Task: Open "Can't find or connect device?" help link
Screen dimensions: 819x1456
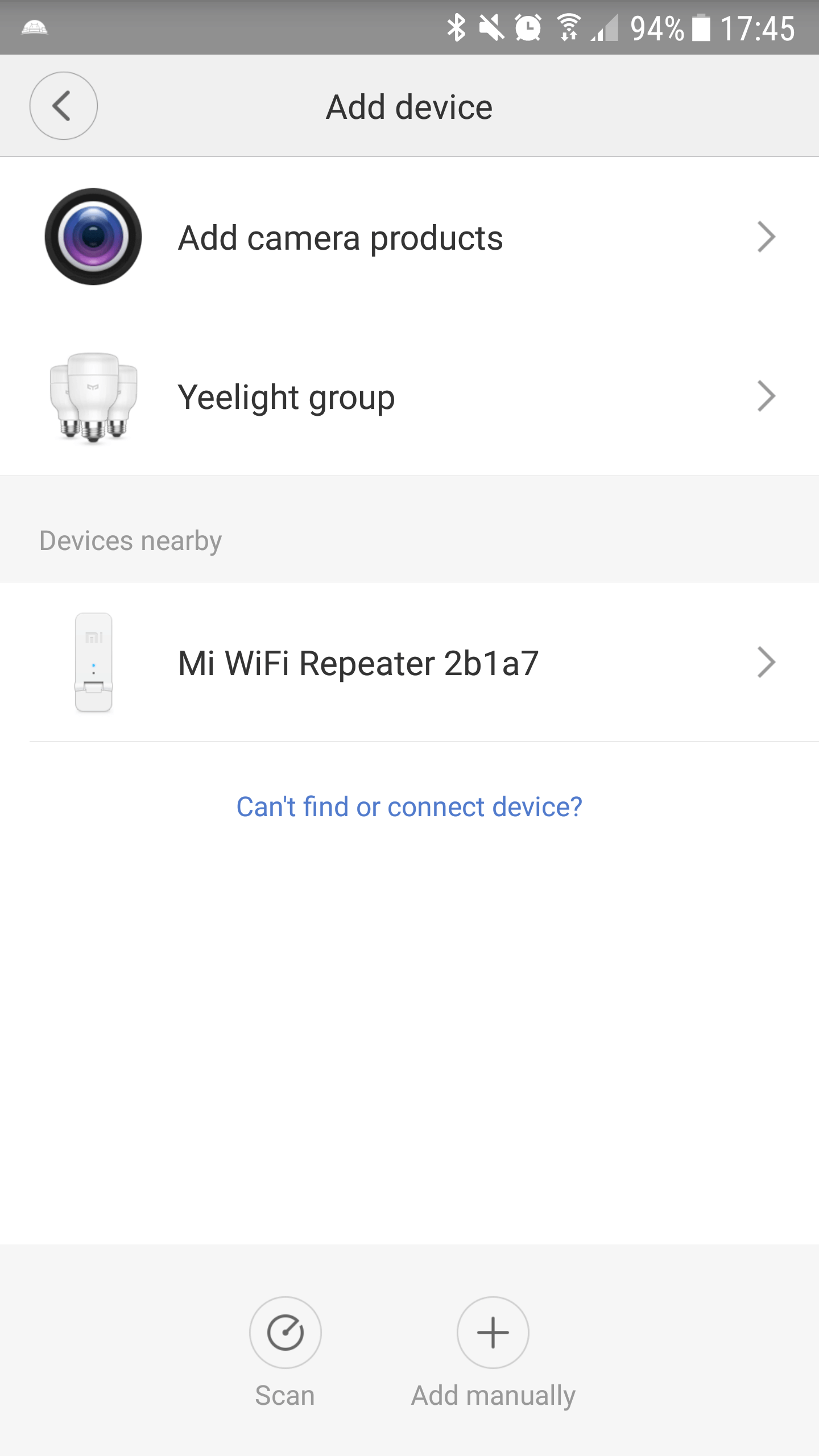Action: [x=409, y=806]
